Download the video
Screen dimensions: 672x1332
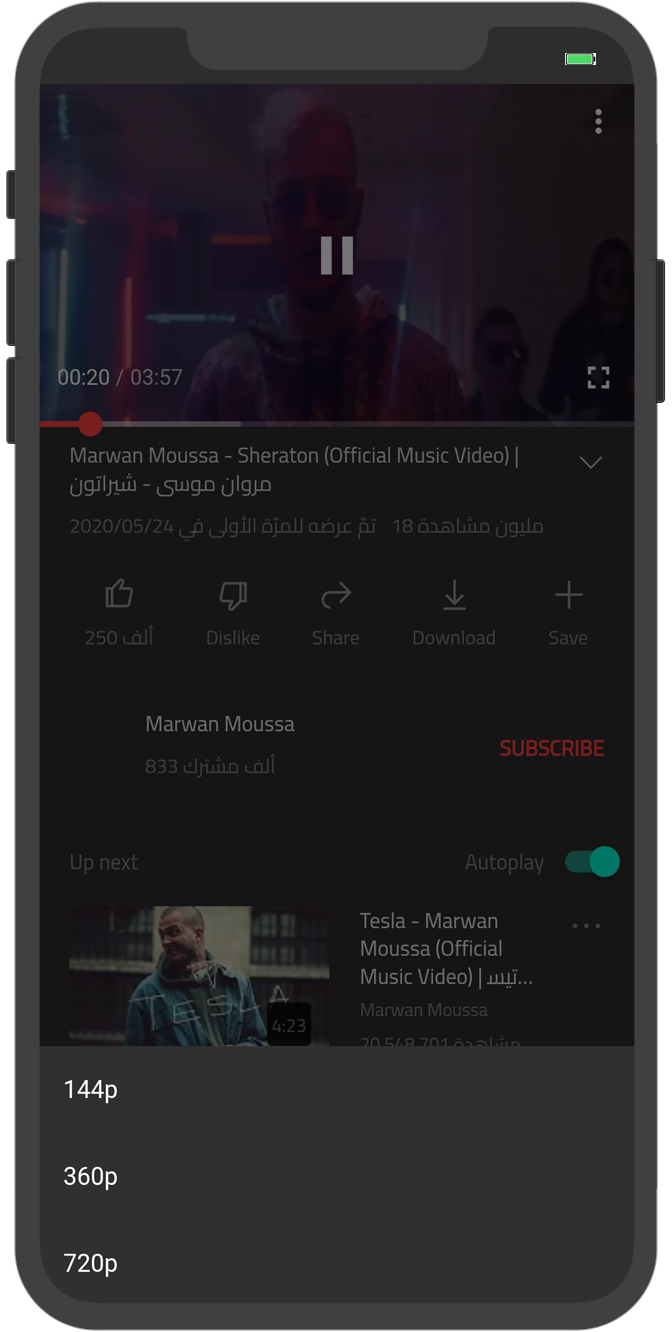click(x=454, y=596)
